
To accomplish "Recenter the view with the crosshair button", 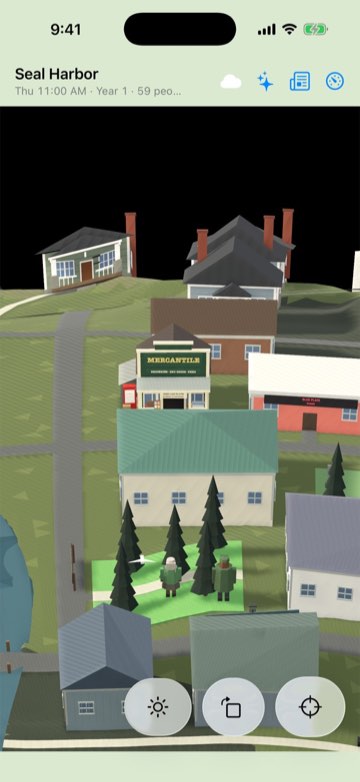I will (x=310, y=706).
